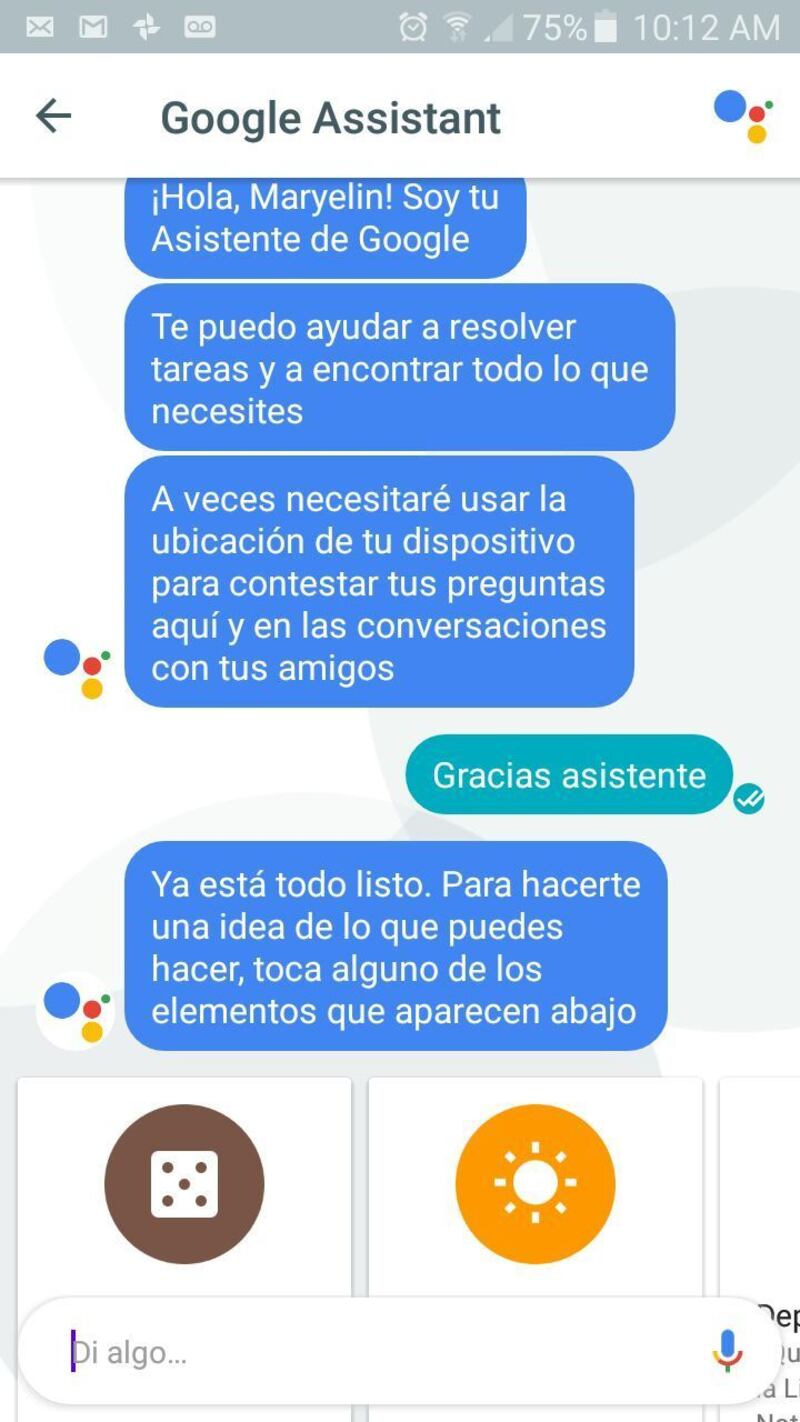Go back using the arrow
The width and height of the screenshot is (800, 1422).
54,117
